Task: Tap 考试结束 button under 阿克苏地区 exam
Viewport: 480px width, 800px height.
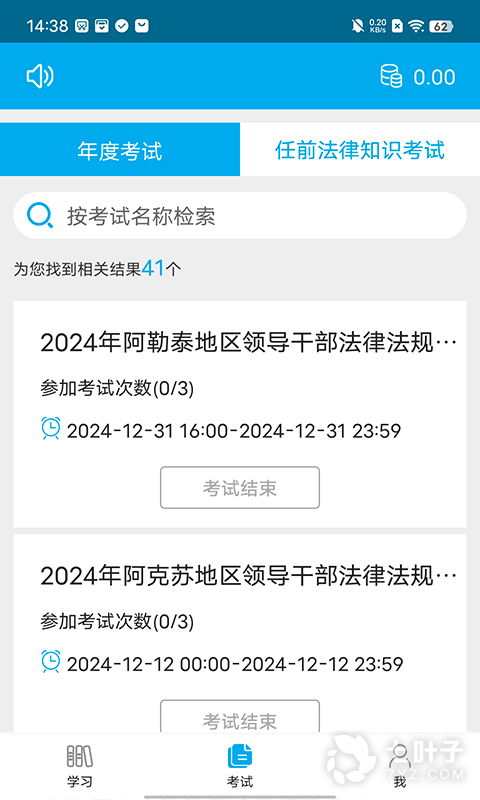Action: 240,717
